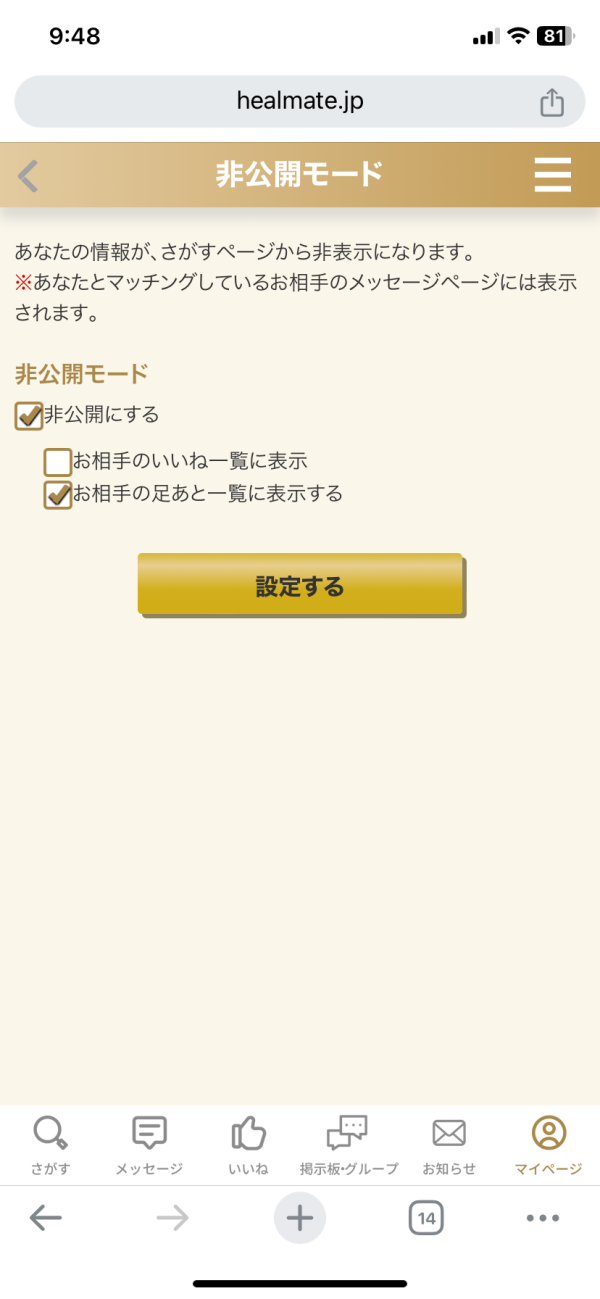
Task: Open the browser's three-dot menu
Action: 542,1218
